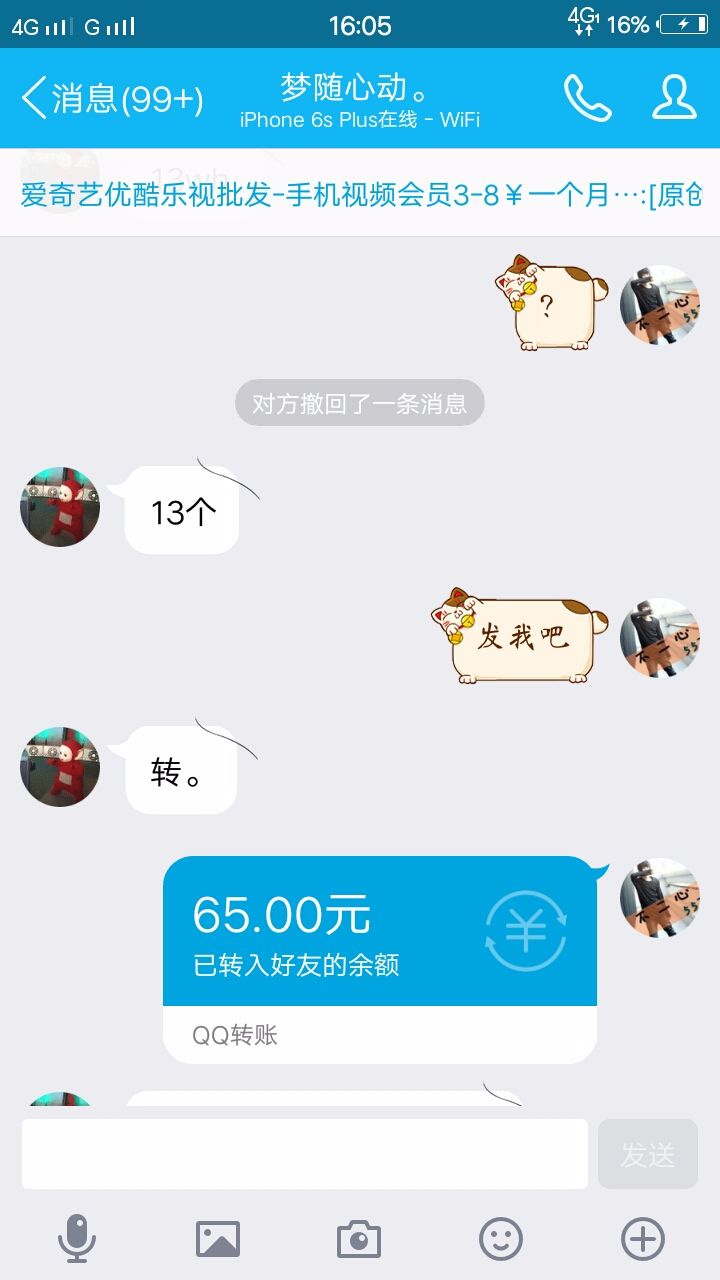720x1280 pixels.
Task: Open the plus more options panel
Action: coord(643,1240)
